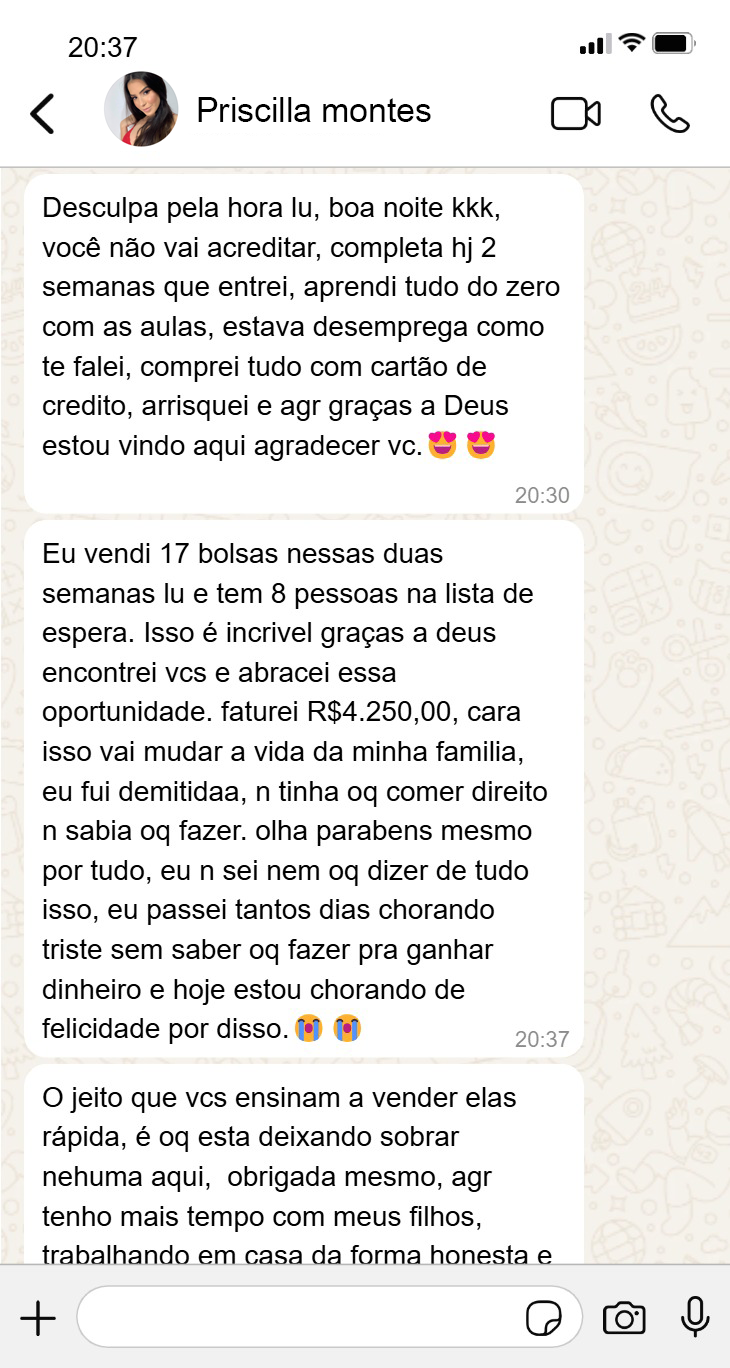Focus the message text field
Screen dimensions: 730x1368
point(300,1318)
